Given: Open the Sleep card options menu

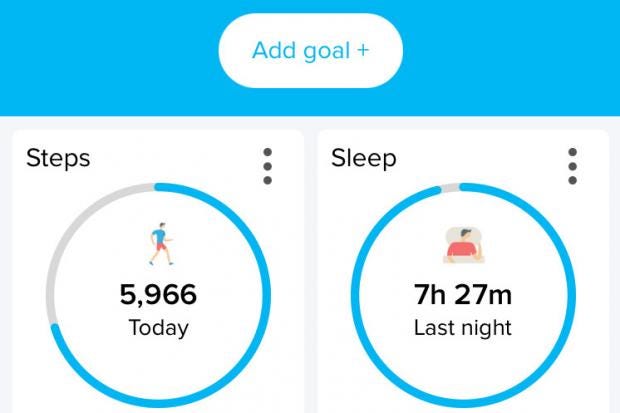Looking at the screenshot, I should coord(572,167).
